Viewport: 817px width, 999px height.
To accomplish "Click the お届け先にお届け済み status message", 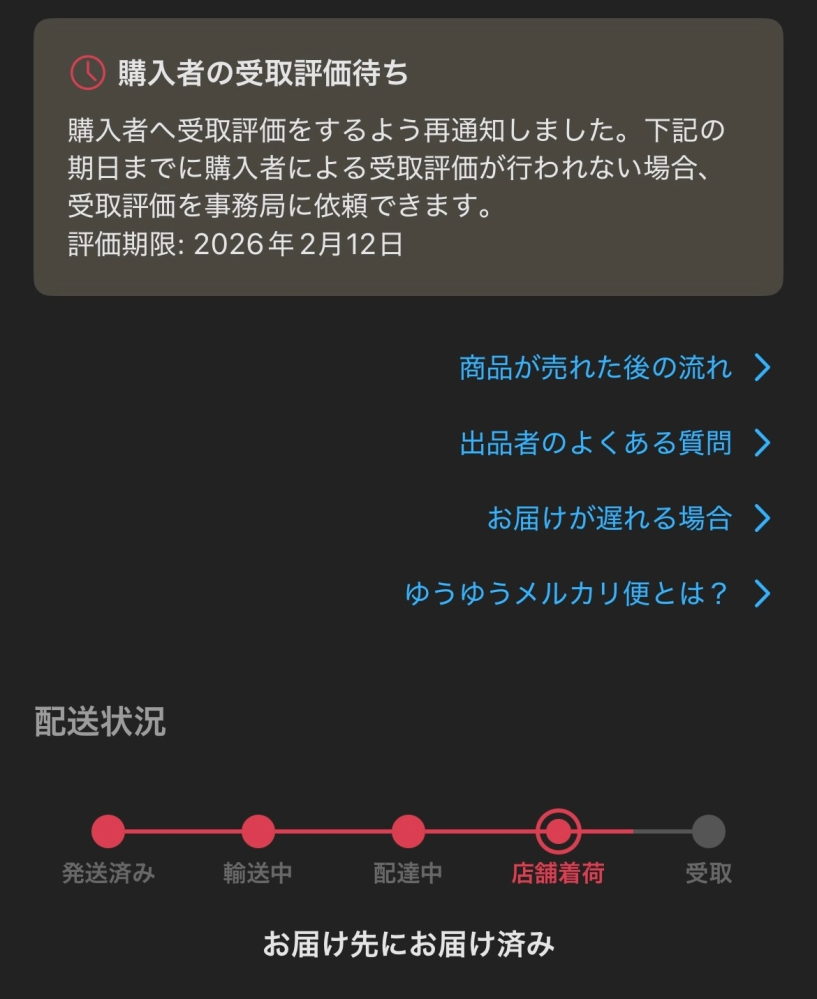I will coord(408,940).
